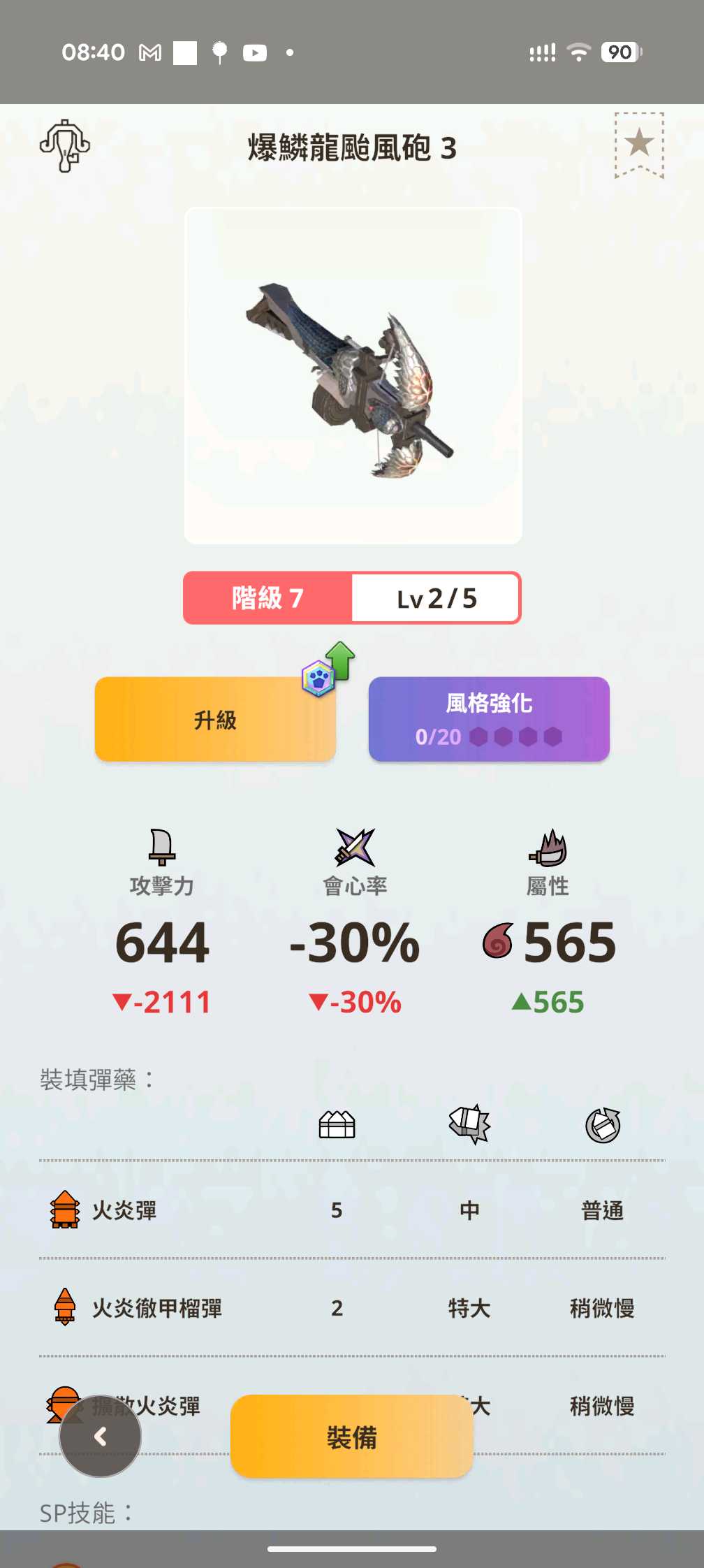This screenshot has width=704, height=1568.
Task: Go back using the round arrow button
Action: point(101,1437)
